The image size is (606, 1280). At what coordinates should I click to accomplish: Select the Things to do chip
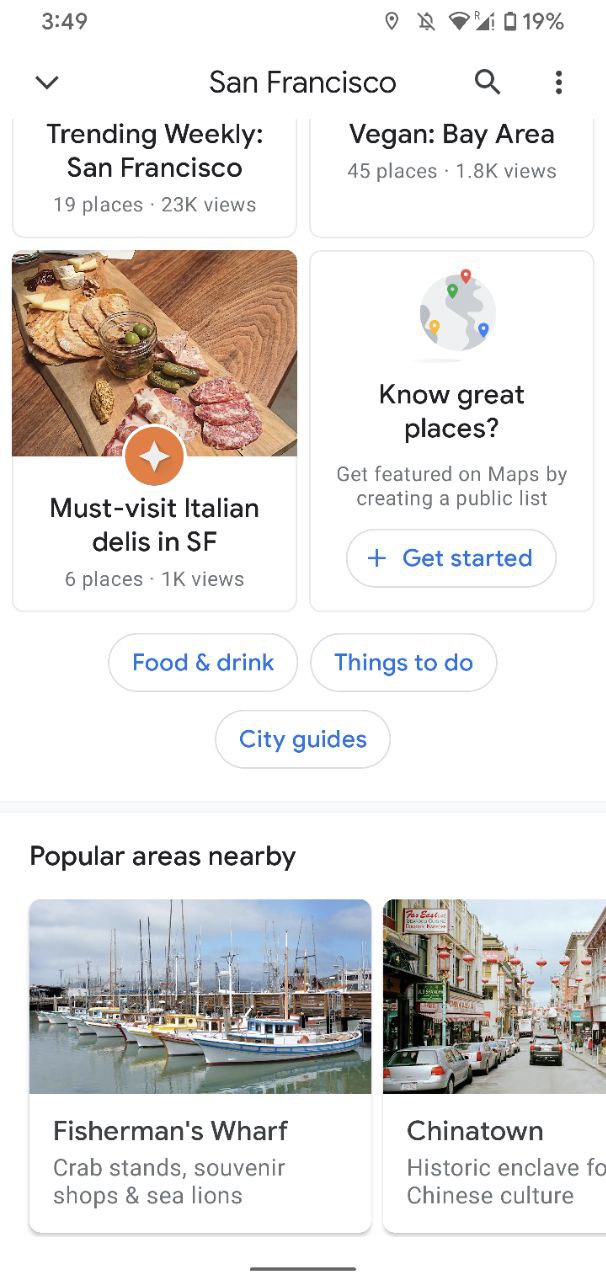click(x=403, y=662)
